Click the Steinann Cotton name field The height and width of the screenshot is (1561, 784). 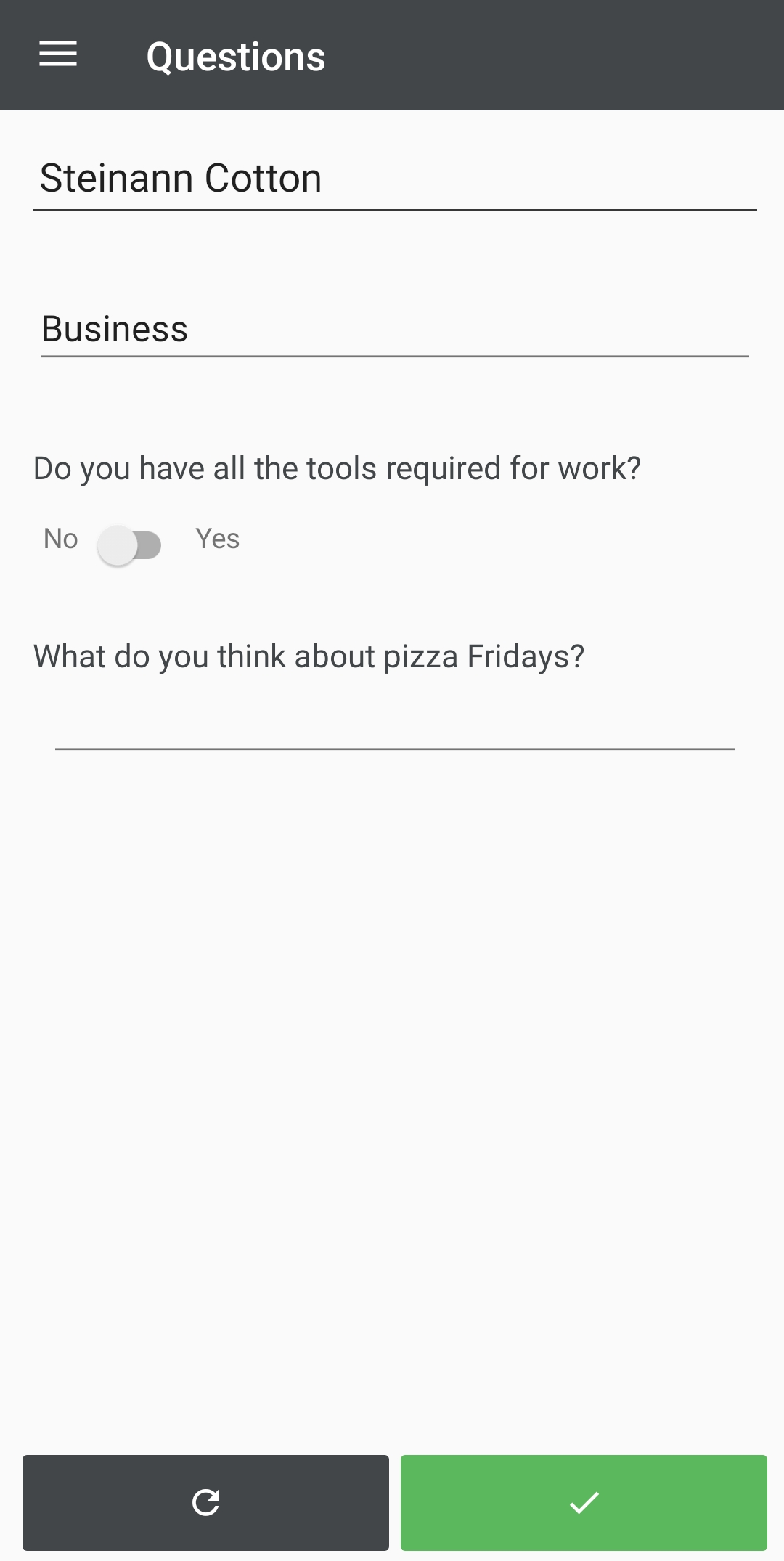(x=392, y=177)
